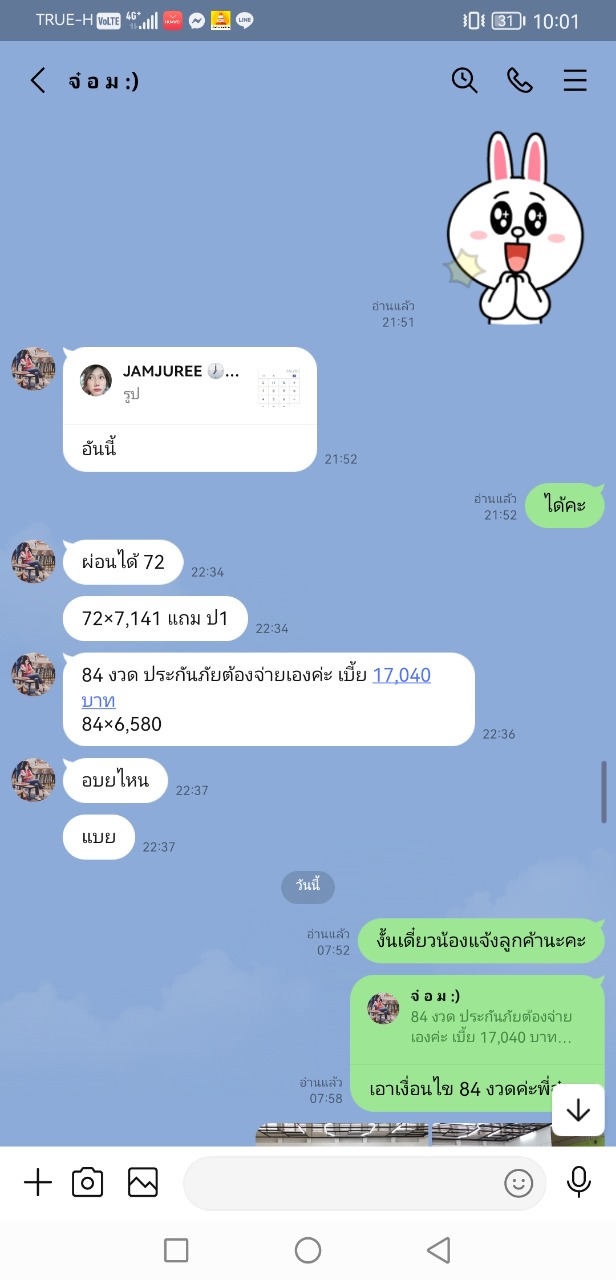Start a voice call
The width and height of the screenshot is (616, 1280).
[520, 80]
